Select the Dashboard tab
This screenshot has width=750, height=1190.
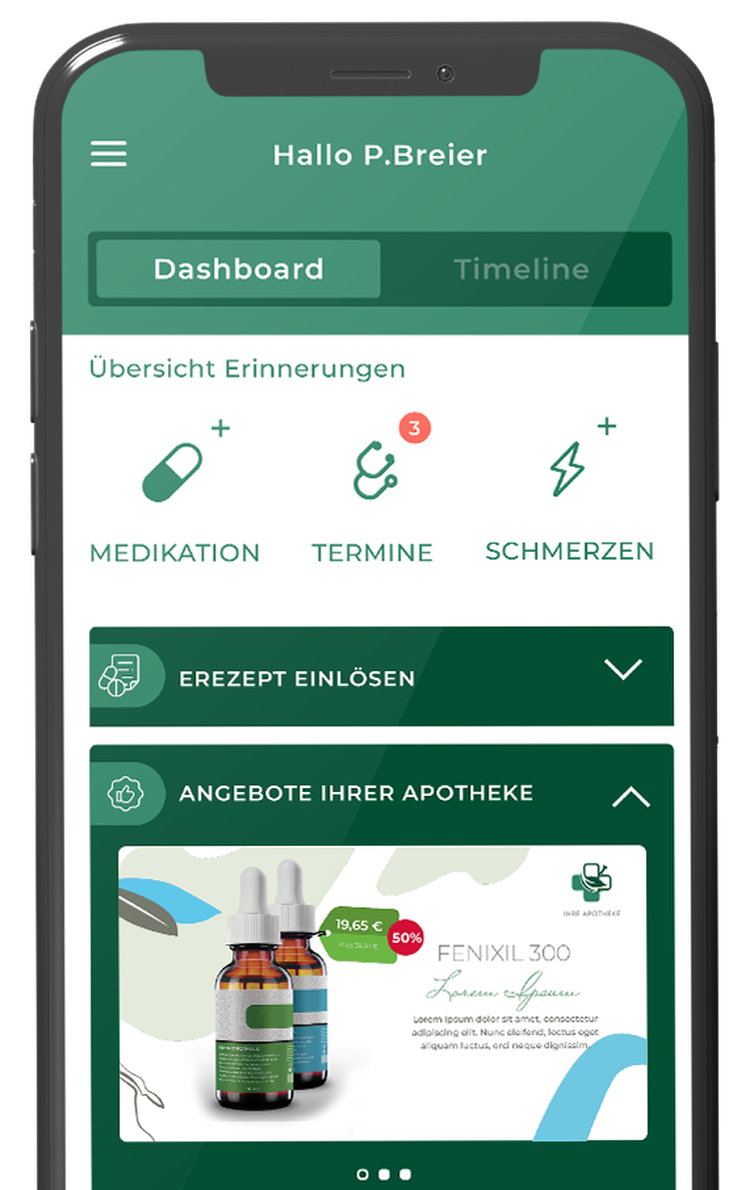coord(238,269)
